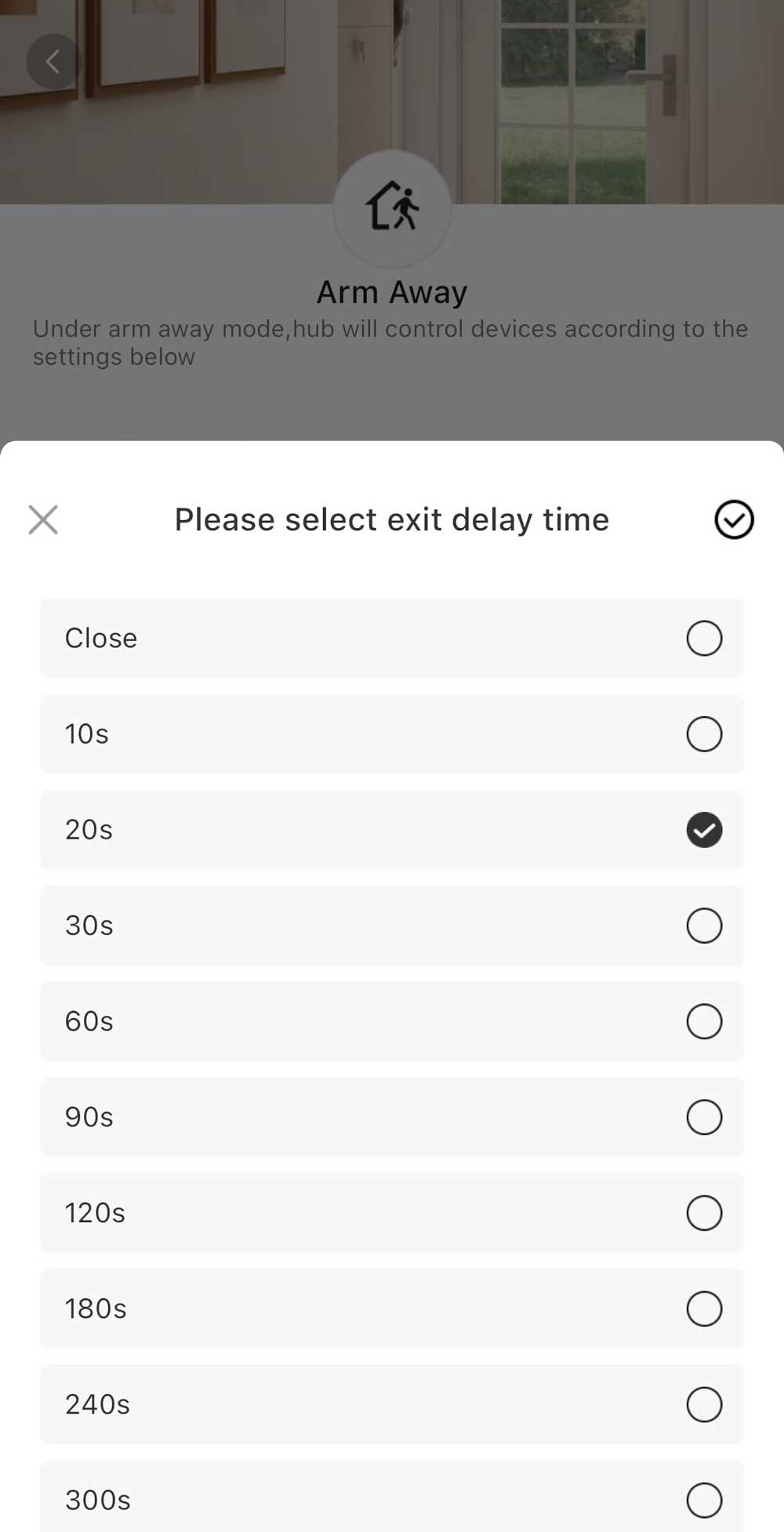This screenshot has width=784, height=1532.
Task: Set exit delay to 180s
Action: tap(704, 1308)
